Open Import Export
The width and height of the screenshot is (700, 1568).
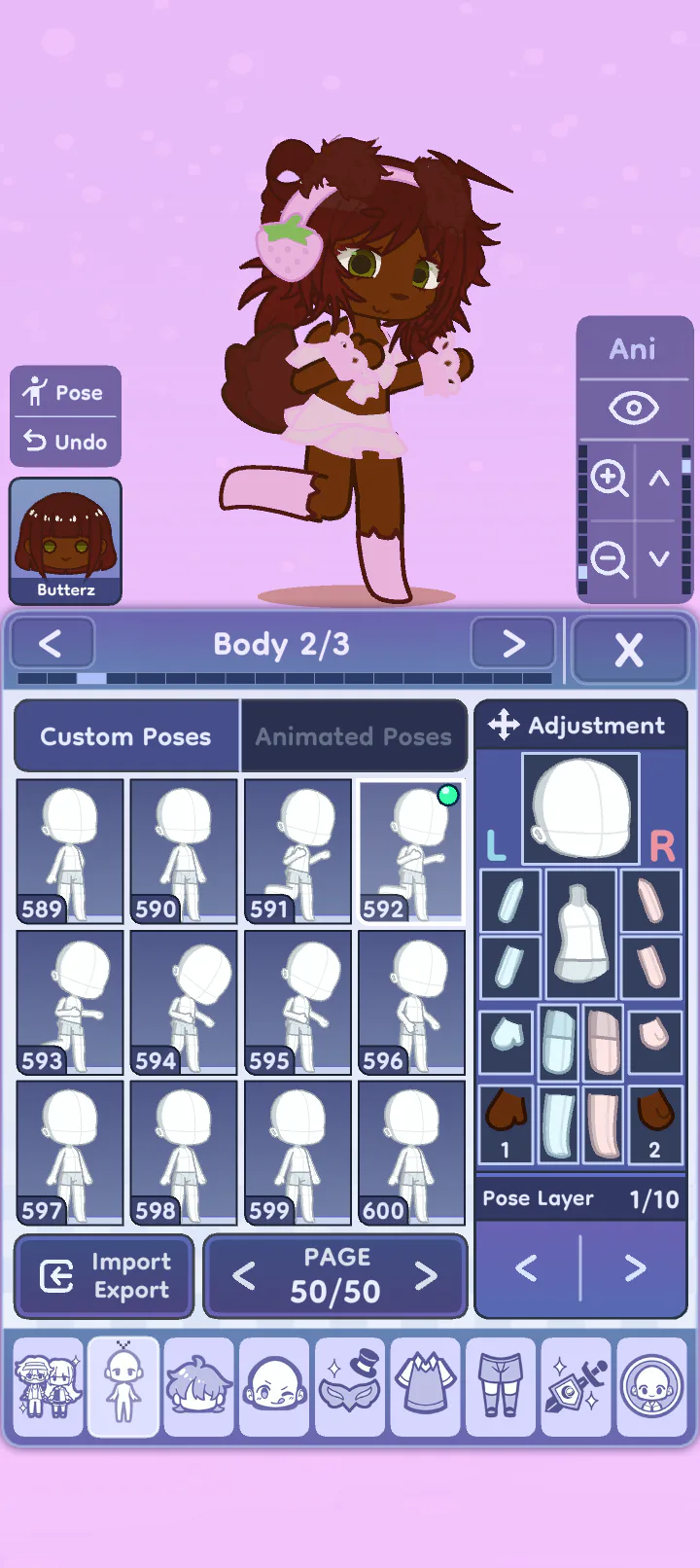pyautogui.click(x=104, y=1275)
